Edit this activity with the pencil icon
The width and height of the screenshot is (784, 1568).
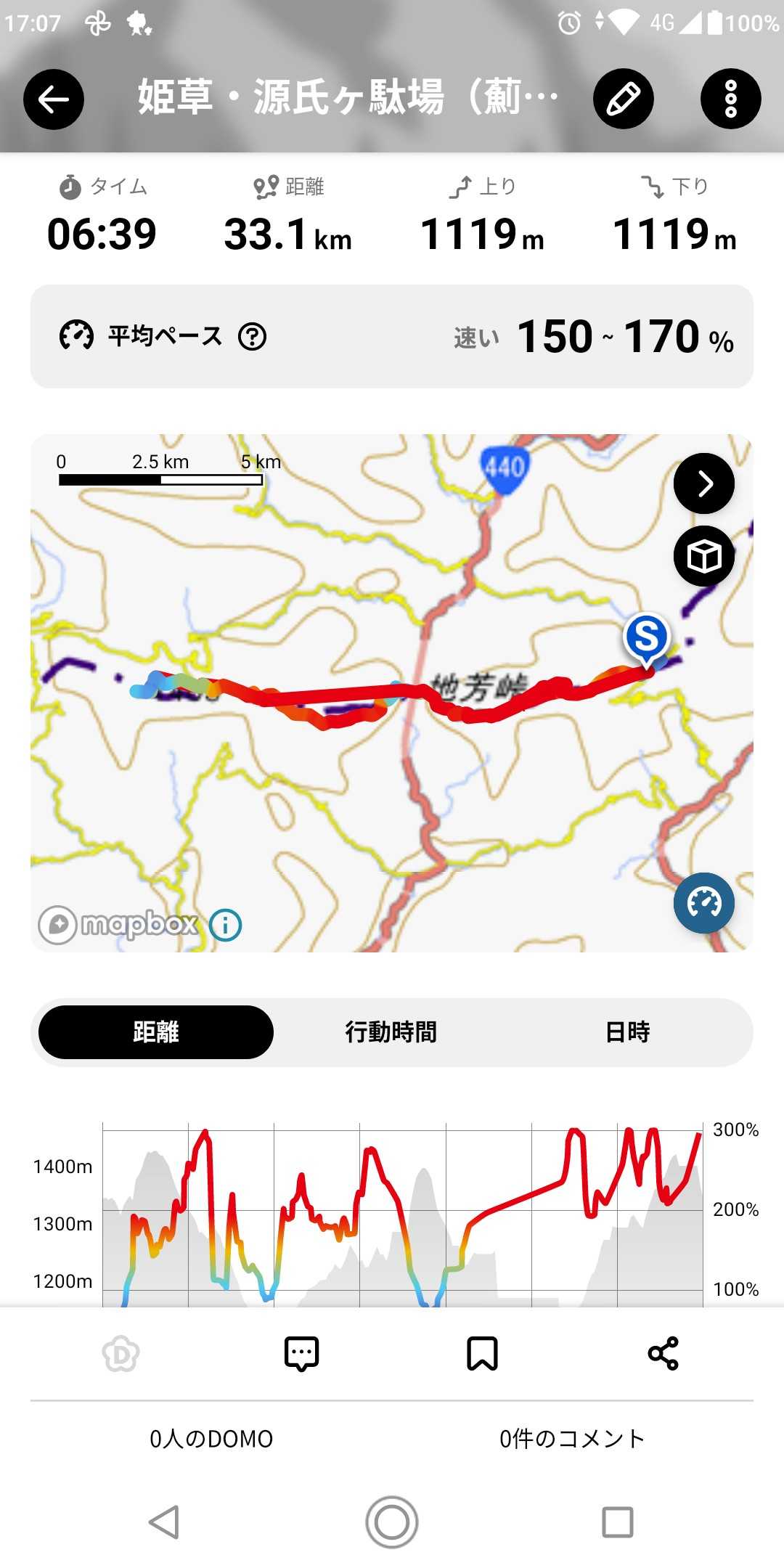pyautogui.click(x=624, y=99)
